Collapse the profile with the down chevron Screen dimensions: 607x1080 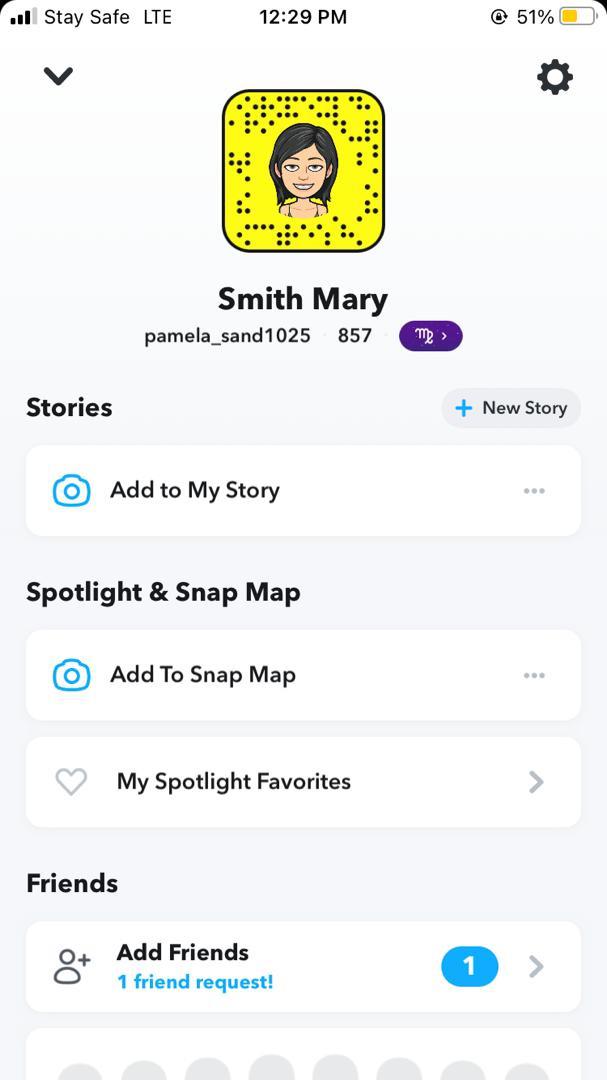point(58,76)
